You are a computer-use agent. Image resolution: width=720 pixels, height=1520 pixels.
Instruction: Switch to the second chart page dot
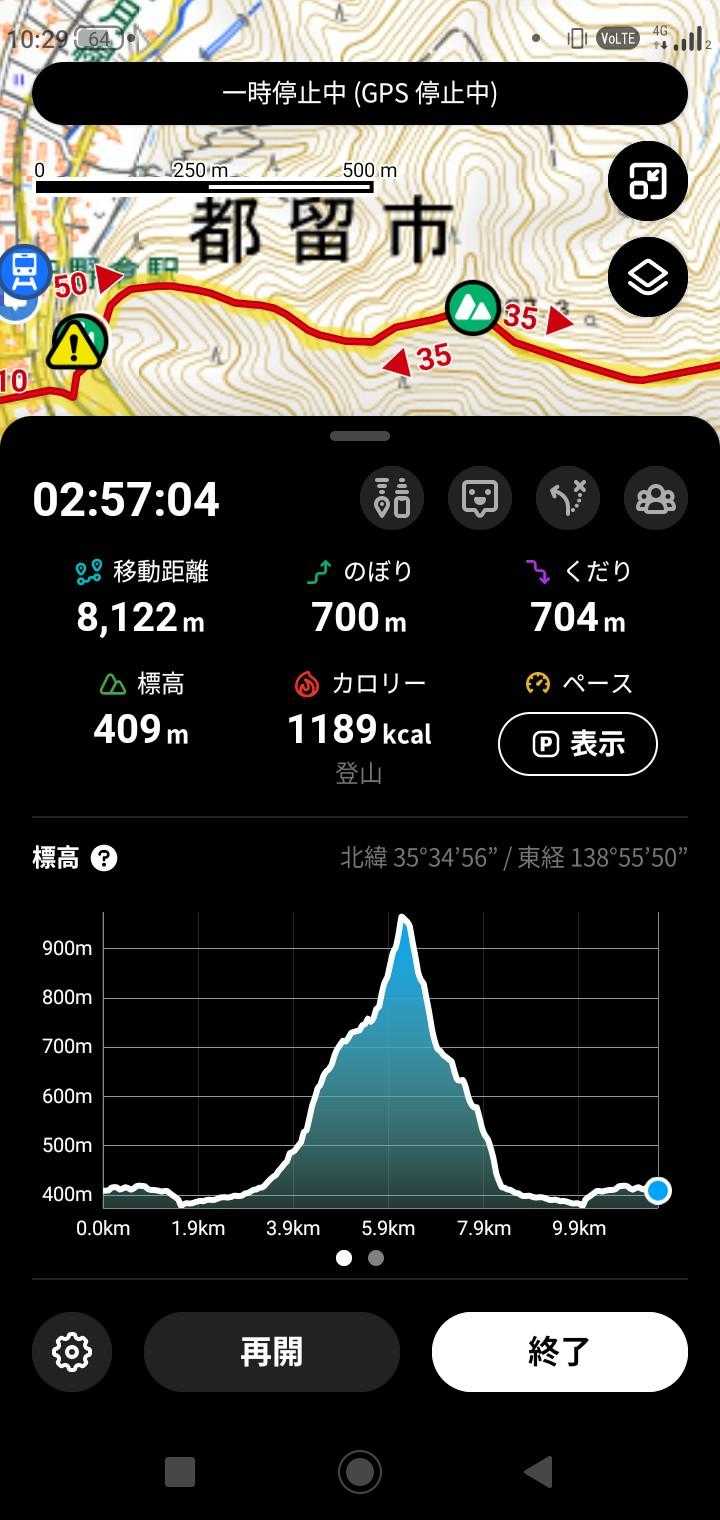[x=376, y=1258]
